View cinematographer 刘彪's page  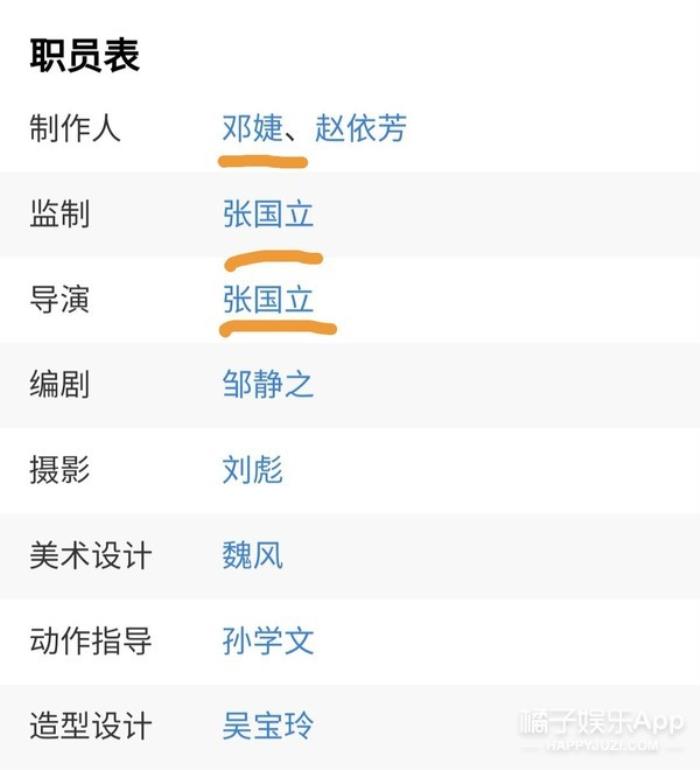tap(252, 470)
